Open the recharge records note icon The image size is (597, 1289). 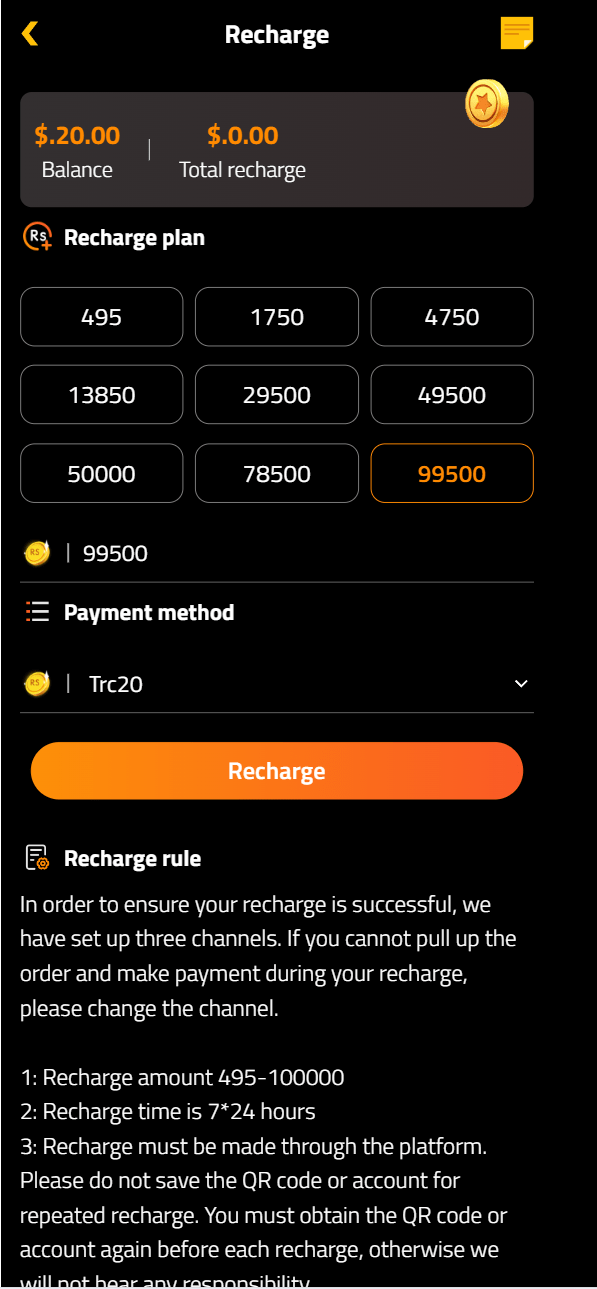(x=516, y=33)
